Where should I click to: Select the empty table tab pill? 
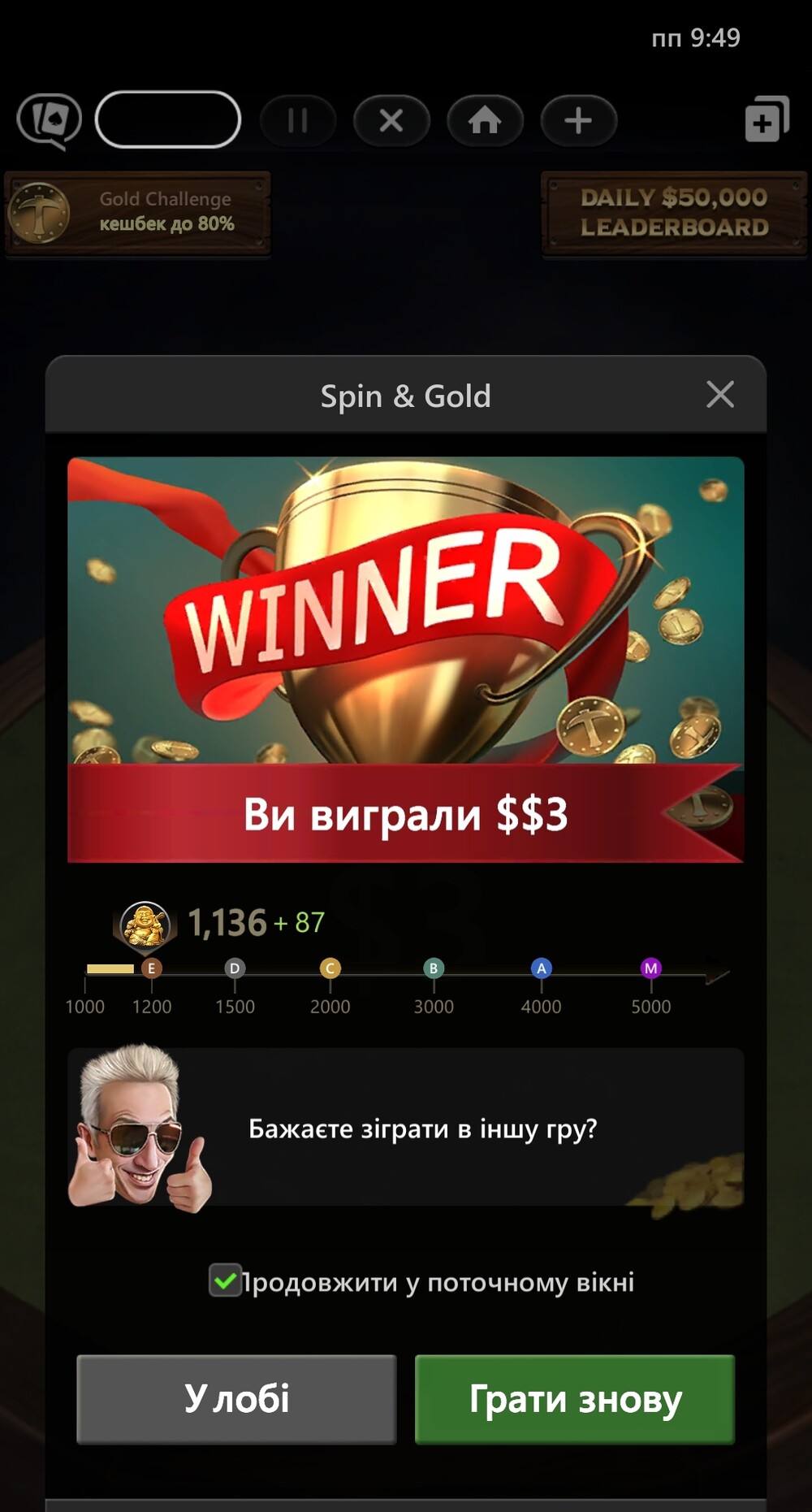pyautogui.click(x=168, y=119)
